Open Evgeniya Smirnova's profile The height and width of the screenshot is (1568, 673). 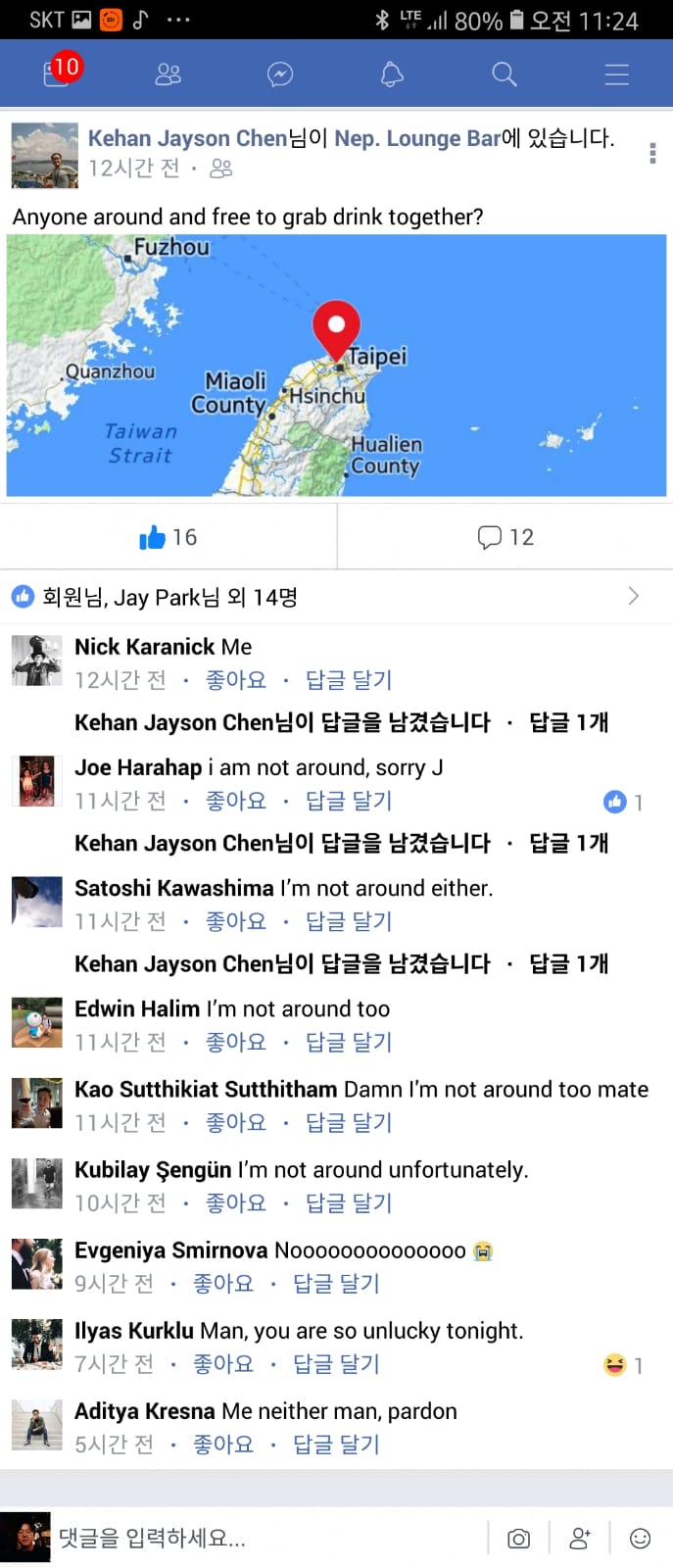click(171, 1250)
